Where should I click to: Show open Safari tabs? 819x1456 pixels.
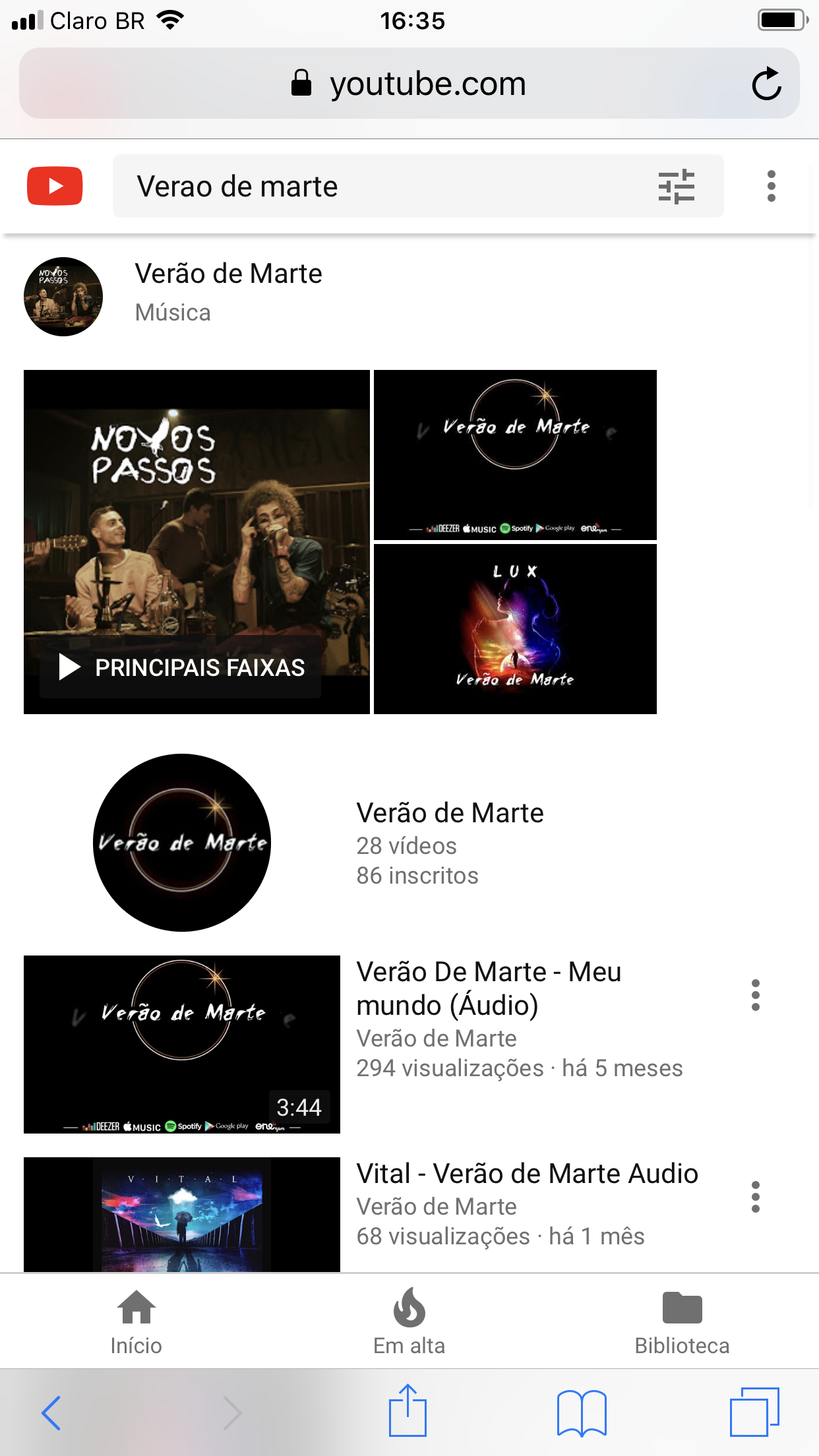pos(754,1412)
